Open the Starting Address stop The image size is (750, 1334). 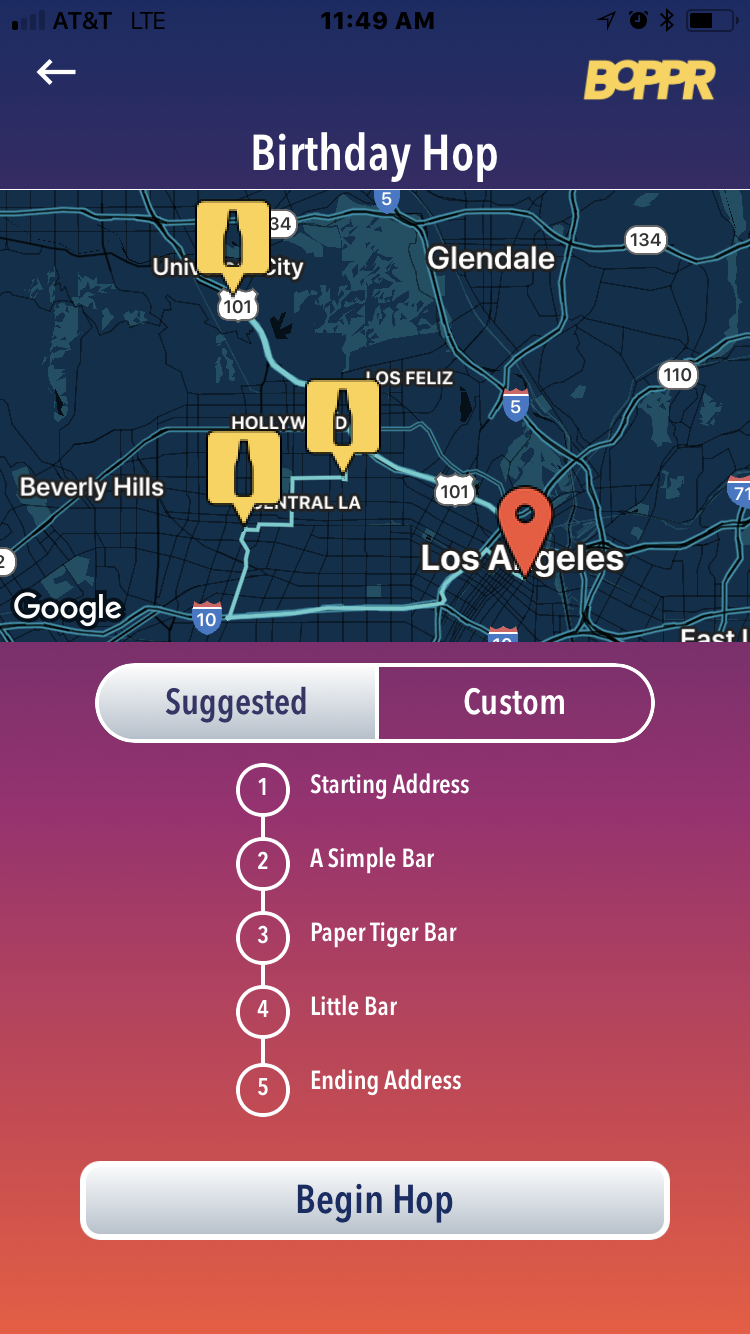coord(389,785)
